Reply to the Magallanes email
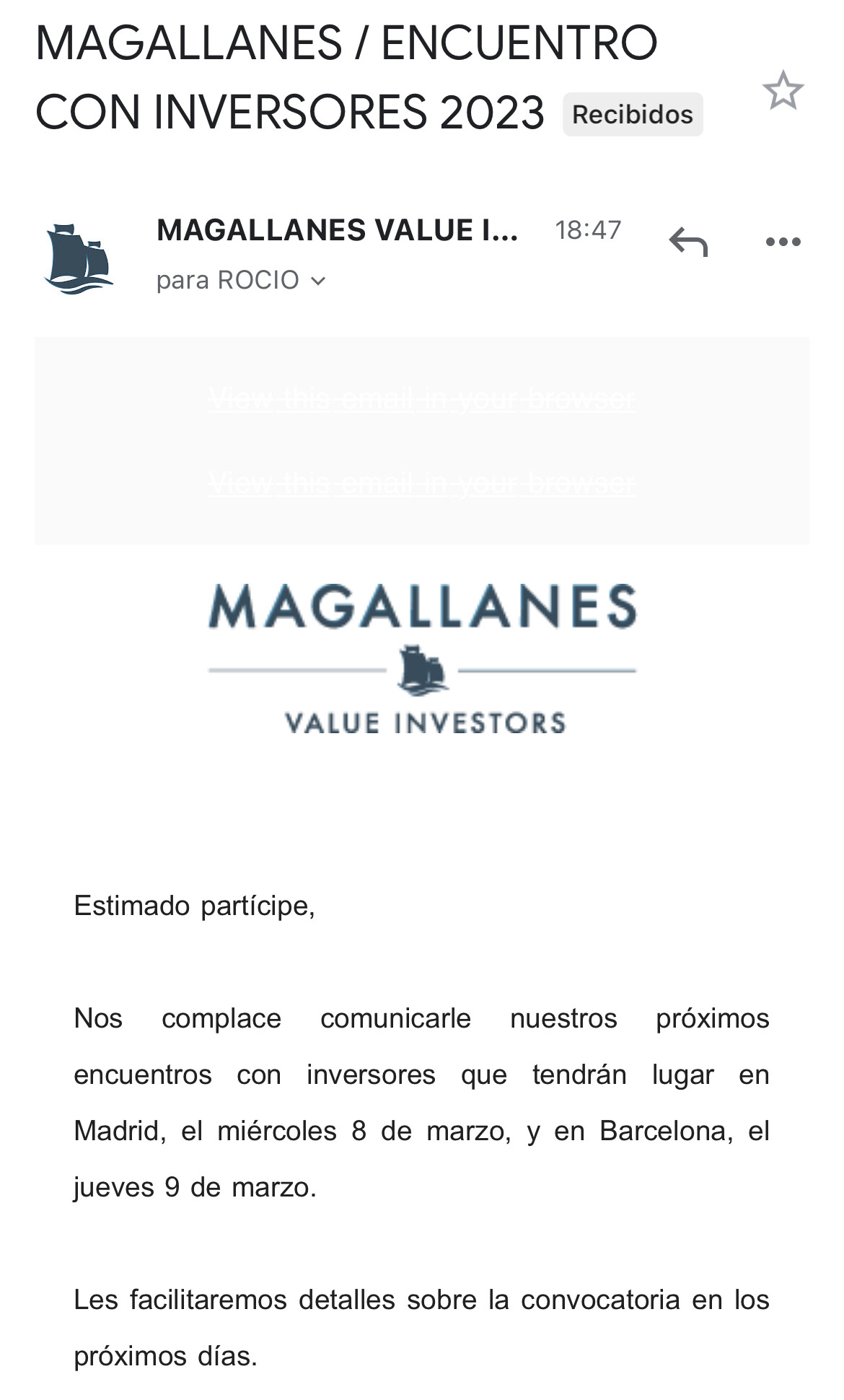This screenshot has height=1400, width=844. click(688, 242)
